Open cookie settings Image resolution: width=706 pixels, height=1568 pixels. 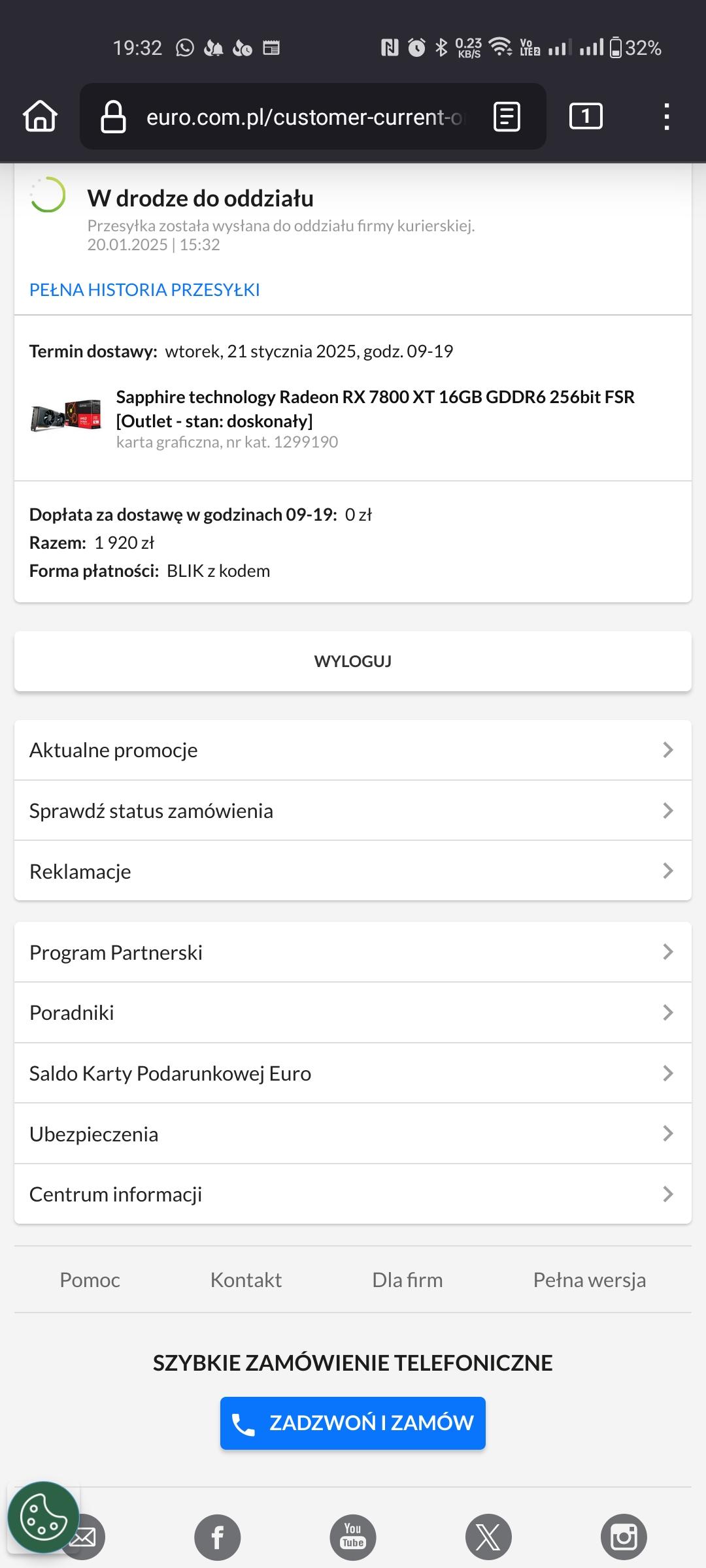(43, 1517)
